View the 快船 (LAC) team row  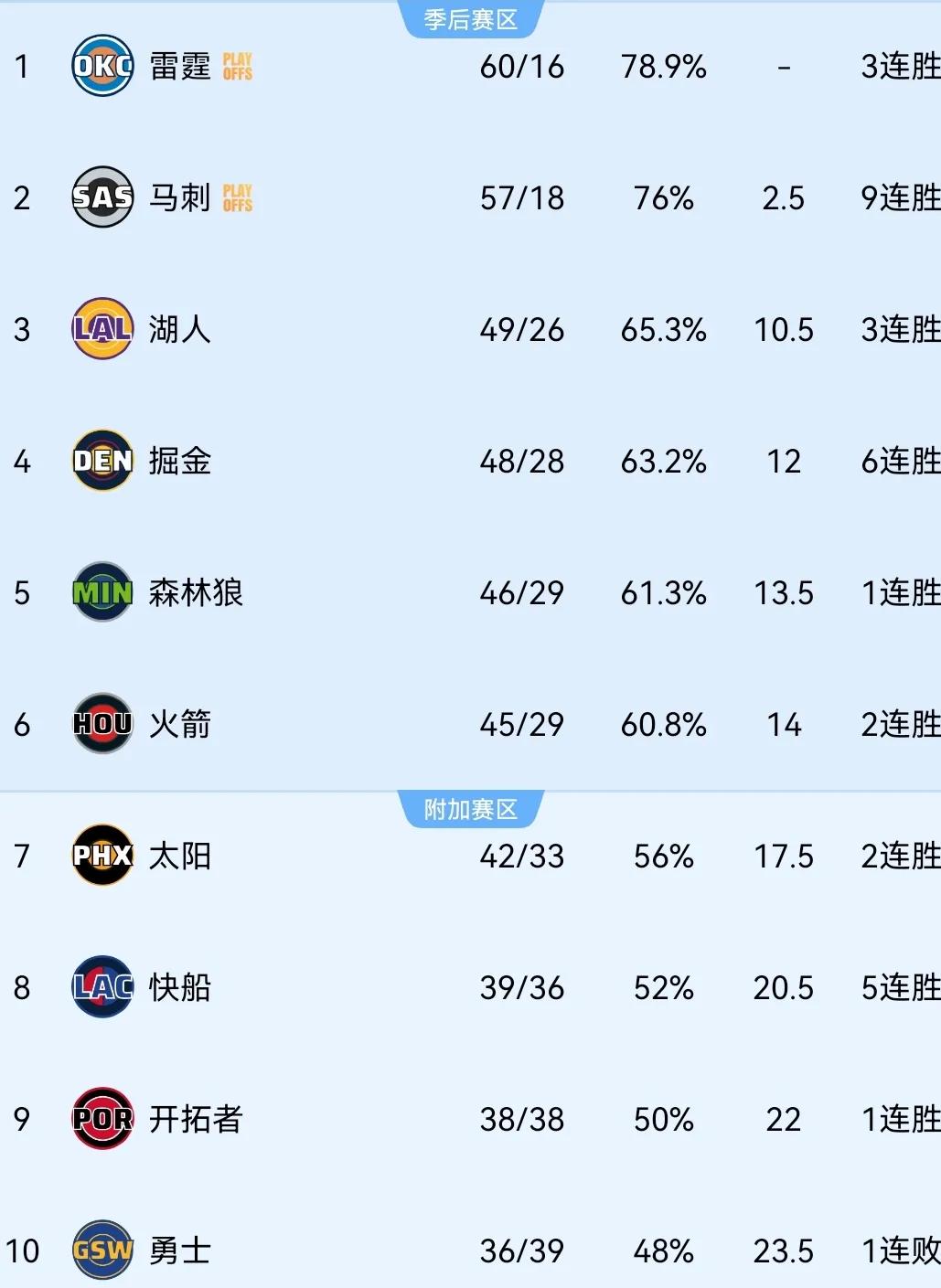180,988
